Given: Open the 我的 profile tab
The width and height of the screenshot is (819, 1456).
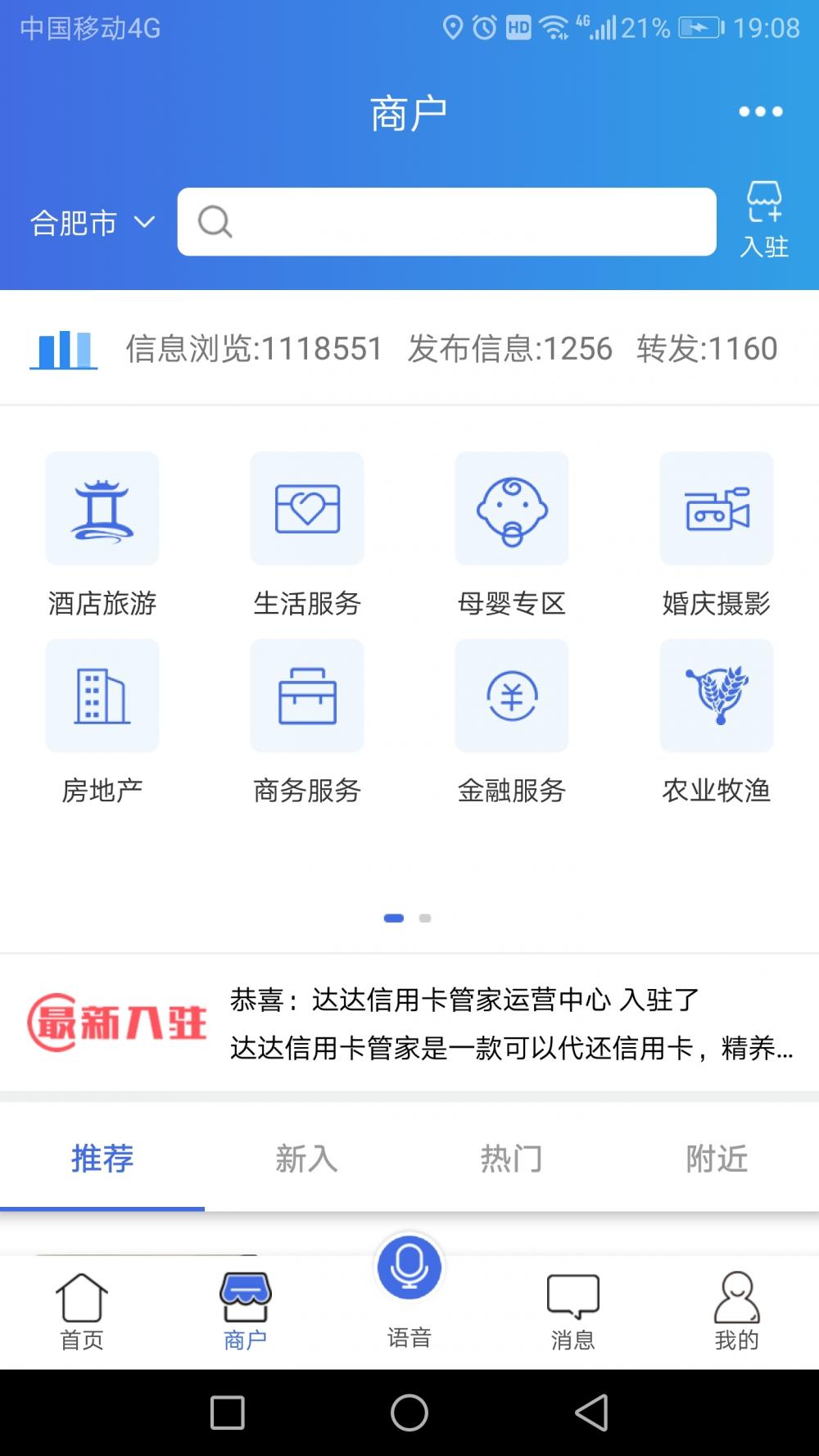Looking at the screenshot, I should (737, 1311).
